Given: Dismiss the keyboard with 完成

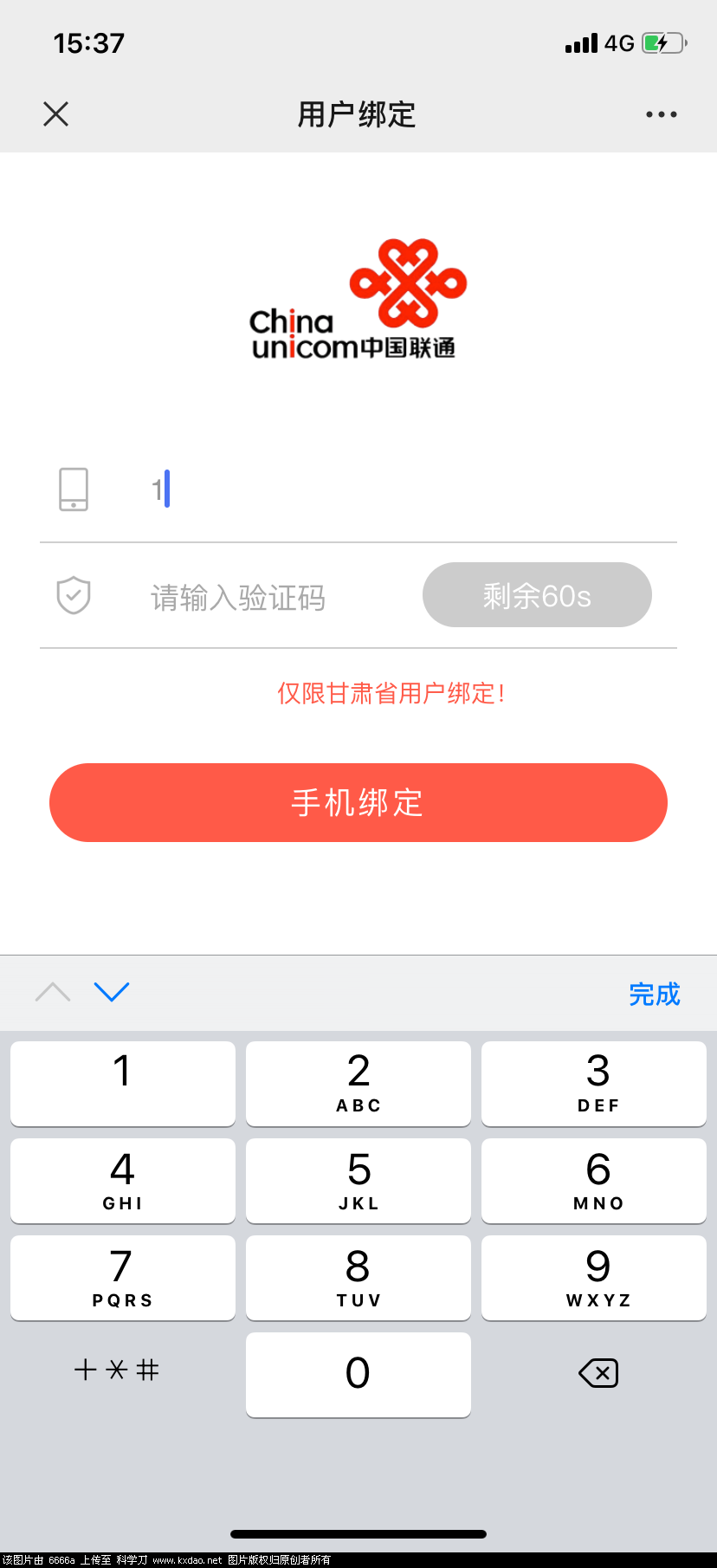Looking at the screenshot, I should [x=654, y=994].
